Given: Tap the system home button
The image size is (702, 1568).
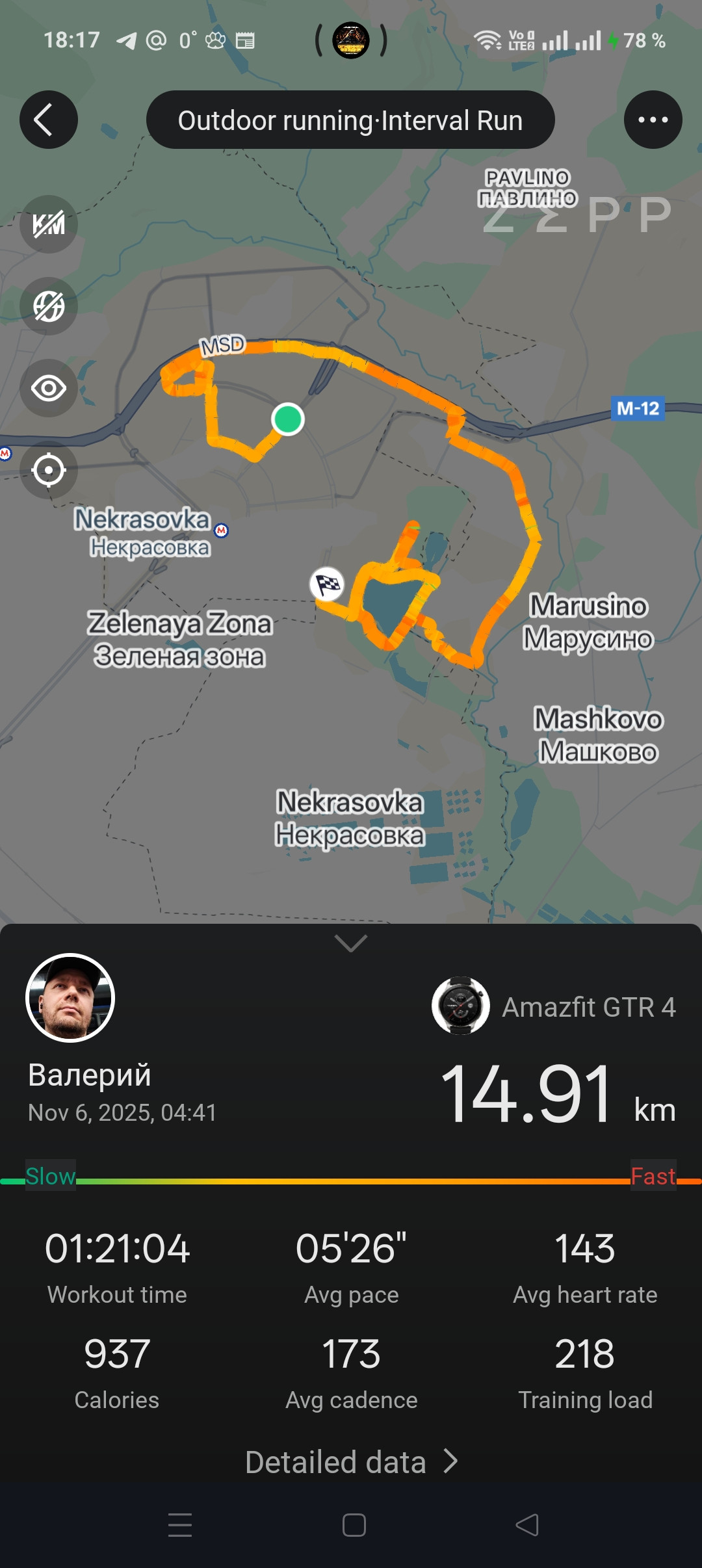Looking at the screenshot, I should (354, 1525).
